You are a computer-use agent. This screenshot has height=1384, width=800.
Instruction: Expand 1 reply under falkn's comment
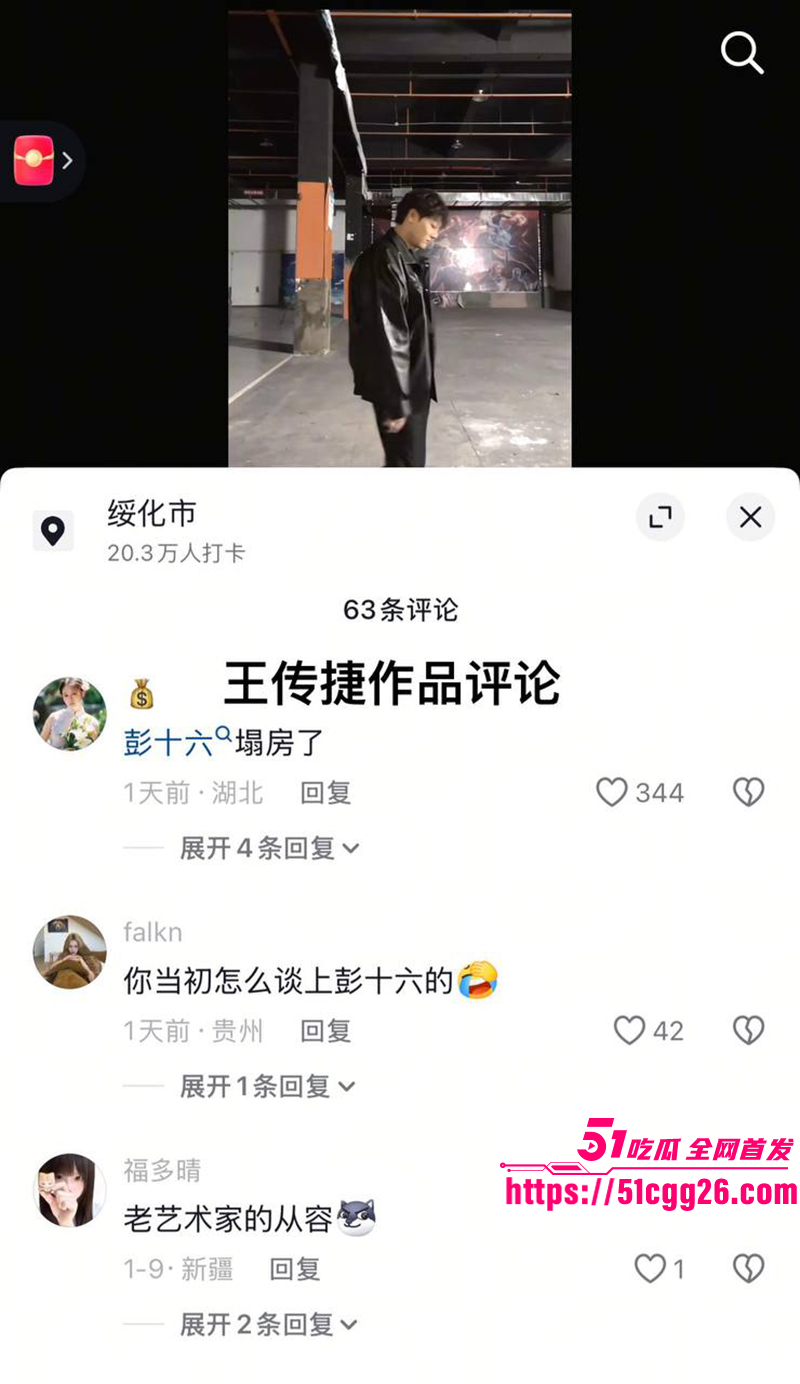coord(267,1086)
